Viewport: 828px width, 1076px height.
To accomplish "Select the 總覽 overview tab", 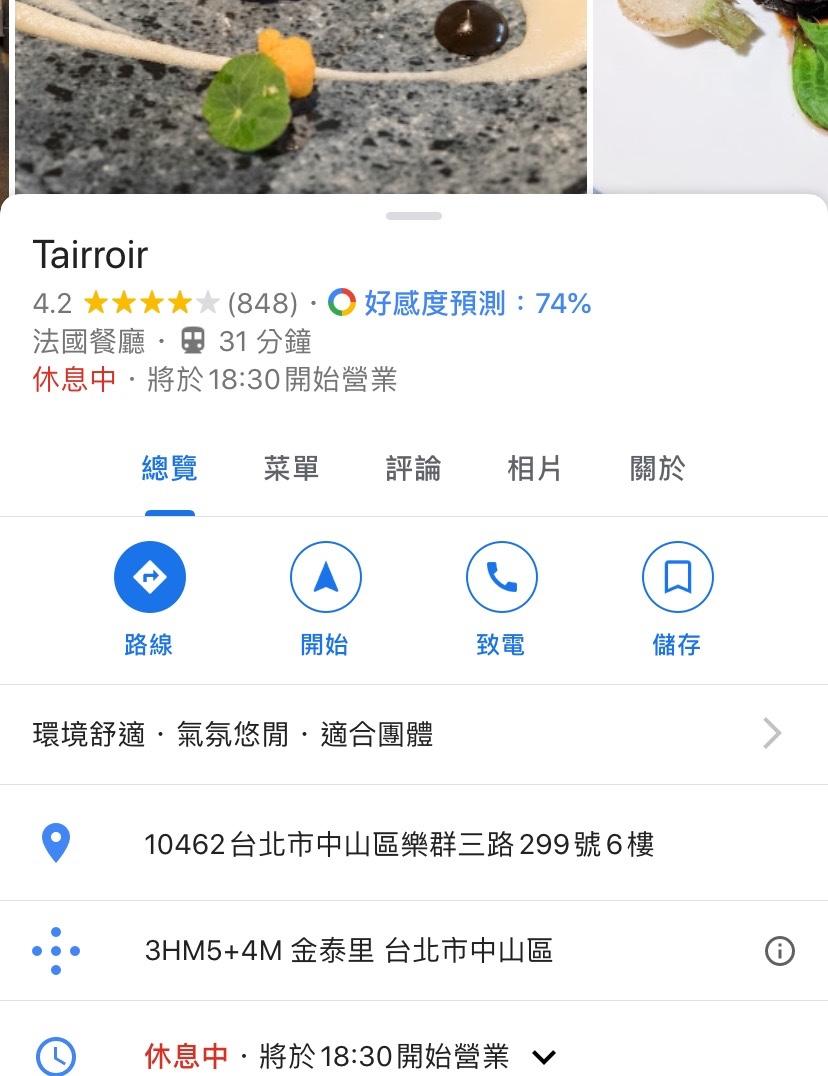I will click(170, 468).
